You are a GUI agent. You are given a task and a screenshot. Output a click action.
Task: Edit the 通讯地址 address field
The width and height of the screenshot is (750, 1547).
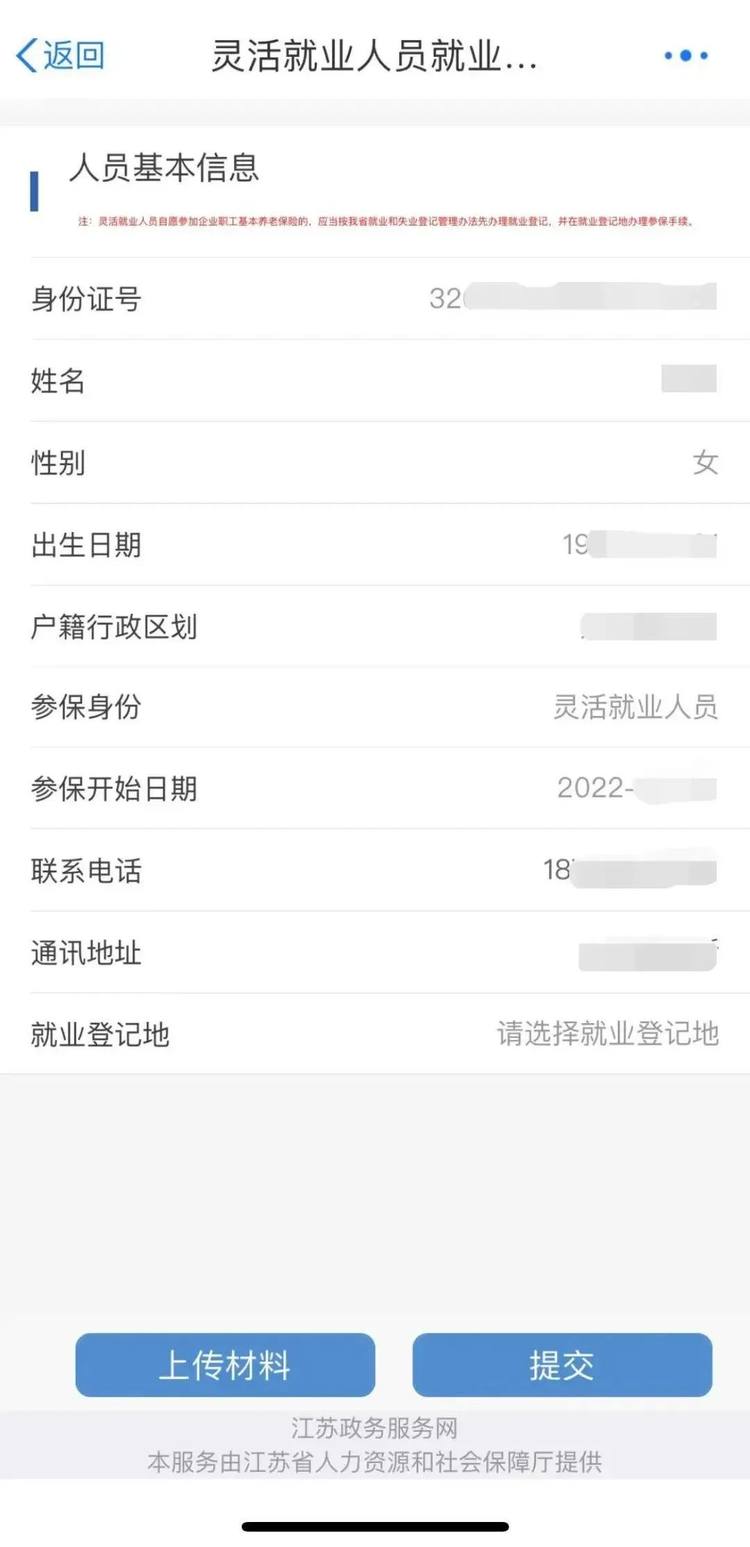[375, 952]
